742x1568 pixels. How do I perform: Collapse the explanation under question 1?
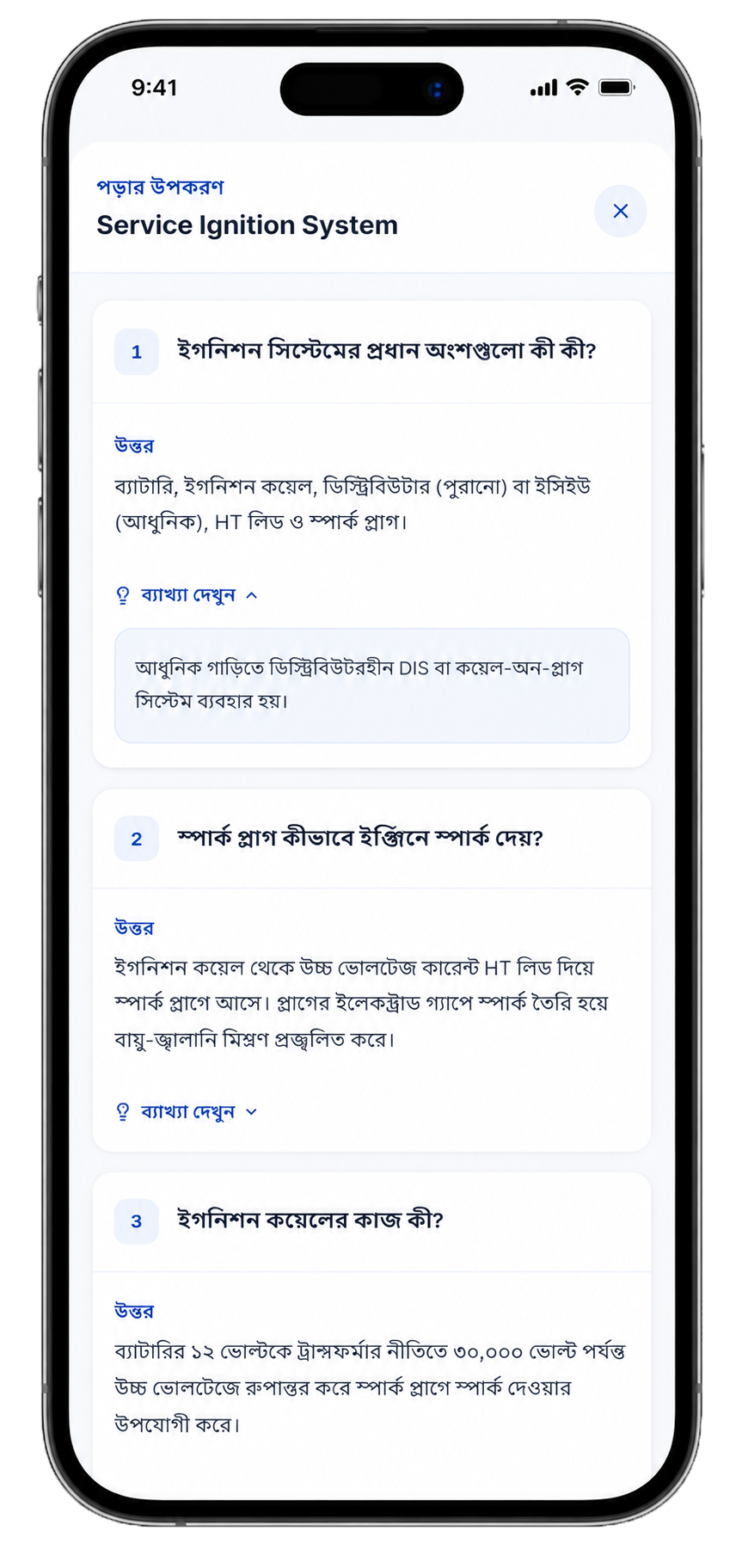[x=187, y=595]
